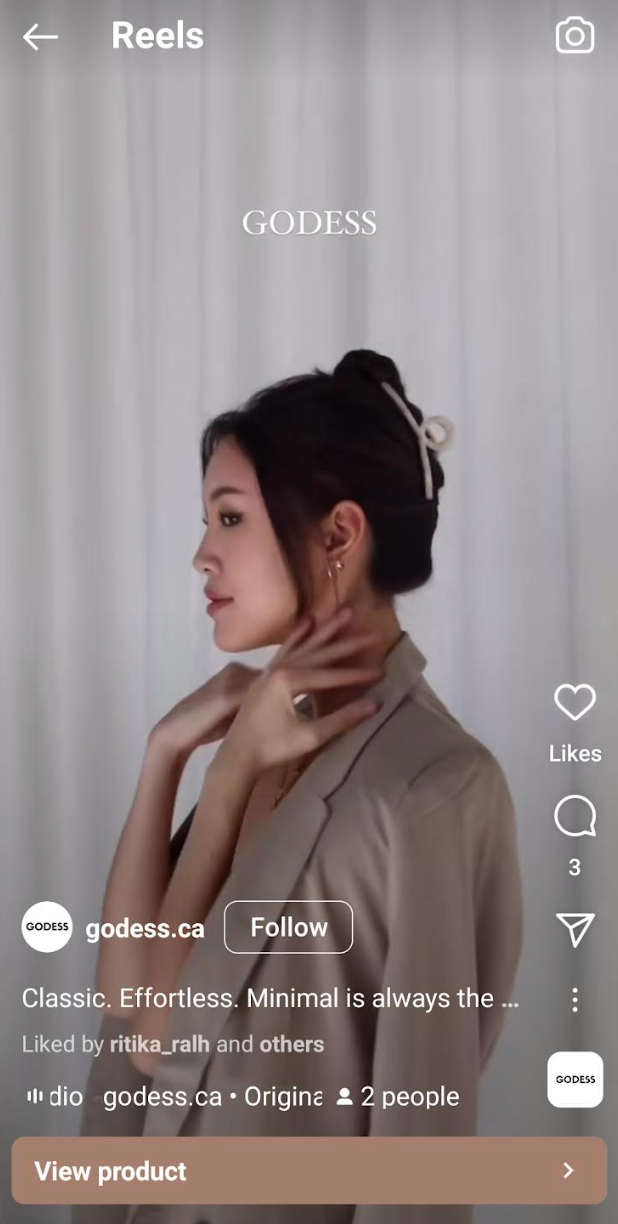Image resolution: width=618 pixels, height=1224 pixels.
Task: Open the camera to create a reel
Action: pos(575,37)
